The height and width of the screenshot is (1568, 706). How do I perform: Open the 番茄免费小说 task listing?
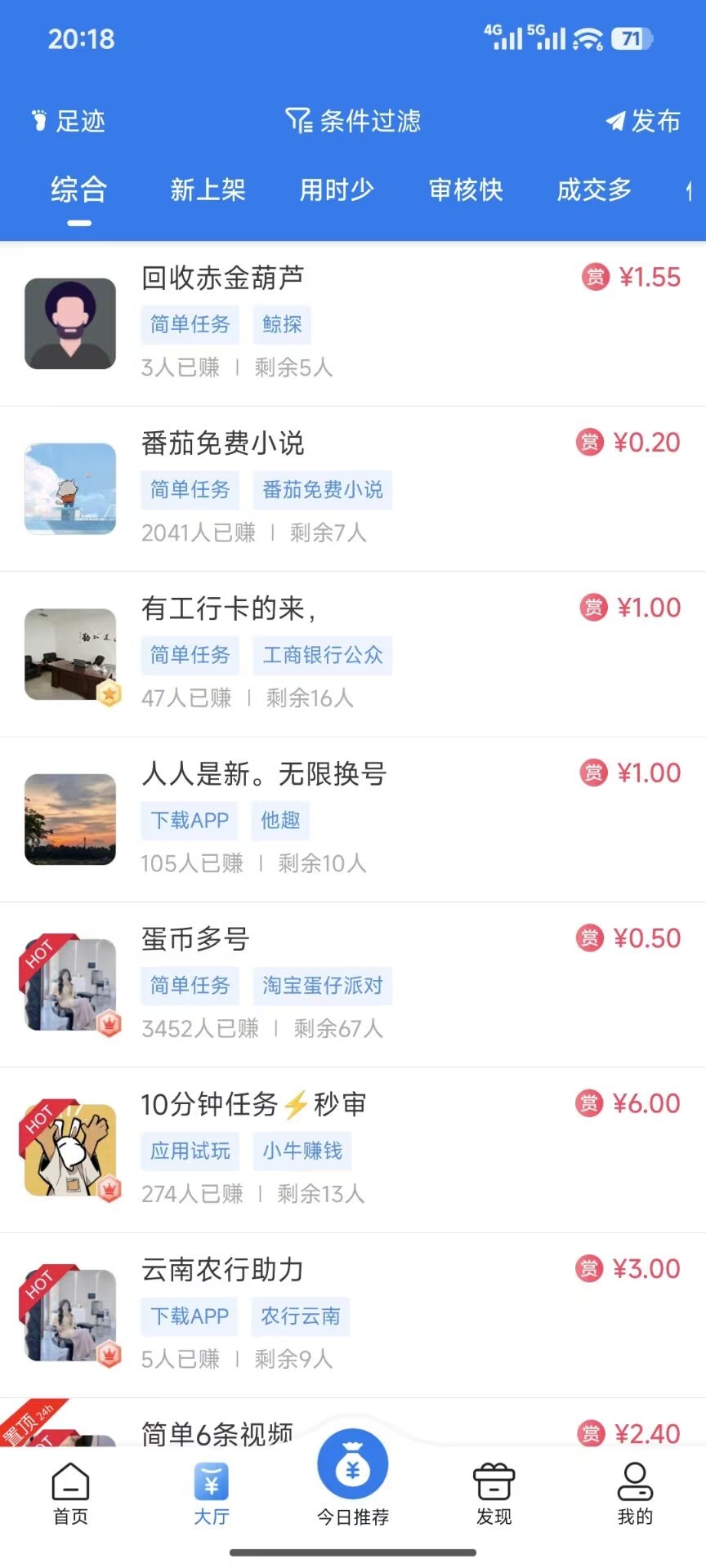pos(222,445)
